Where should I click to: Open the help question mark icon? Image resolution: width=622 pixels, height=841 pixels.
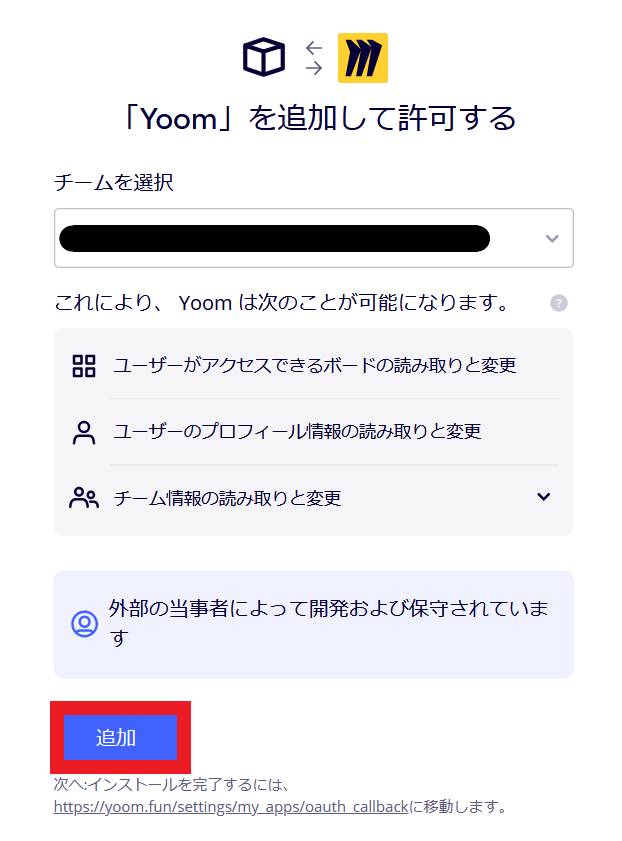coord(558,303)
